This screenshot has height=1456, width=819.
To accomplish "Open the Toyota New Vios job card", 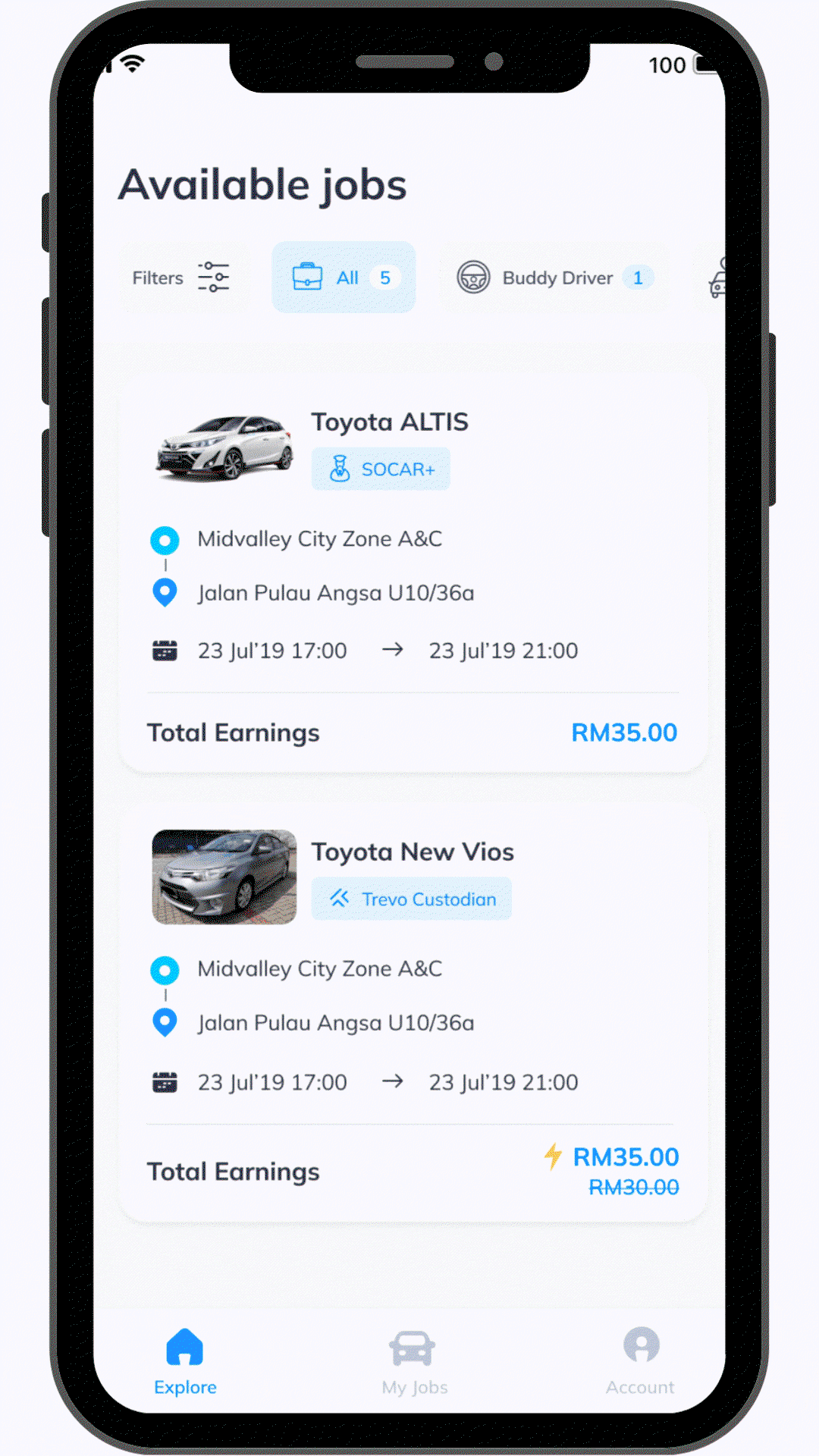I will click(413, 1012).
